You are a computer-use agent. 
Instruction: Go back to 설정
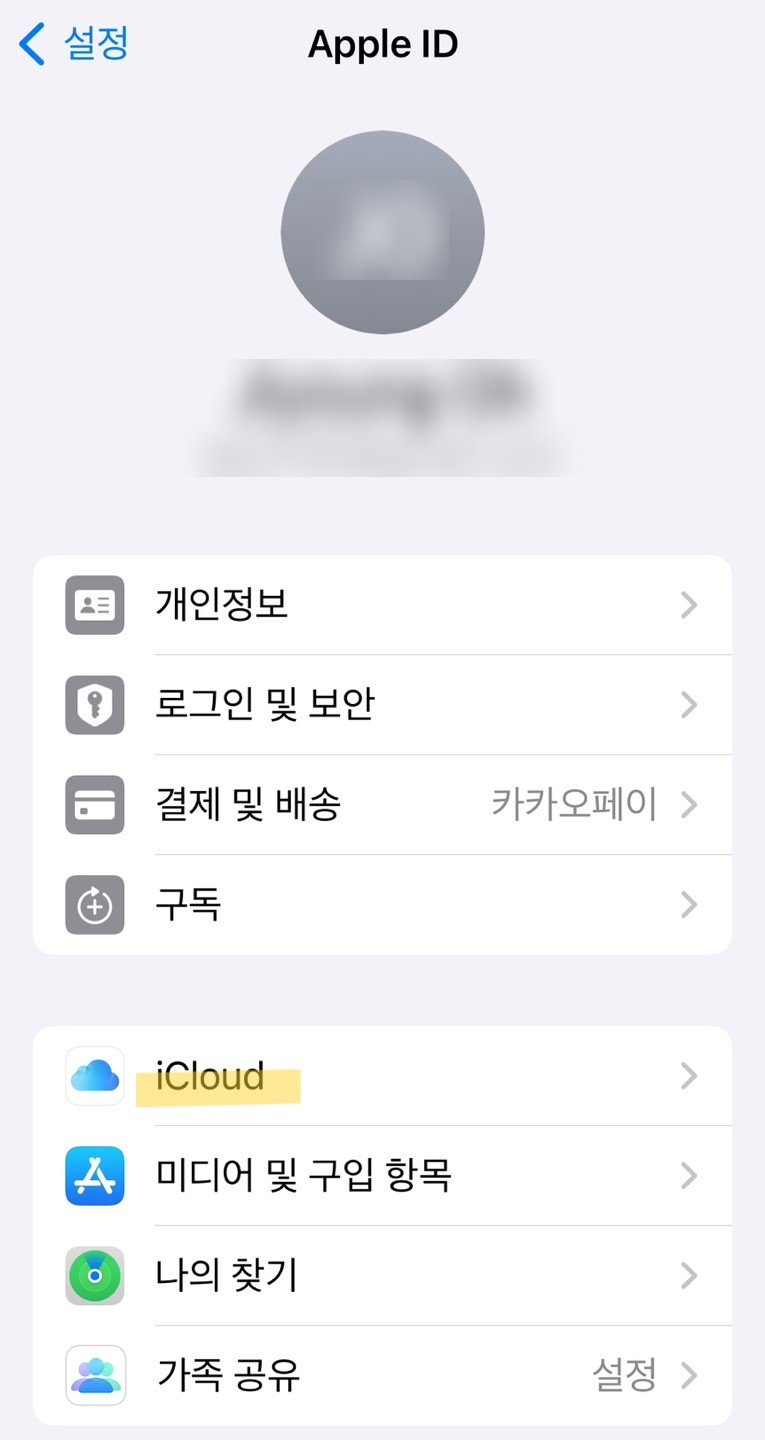click(76, 45)
